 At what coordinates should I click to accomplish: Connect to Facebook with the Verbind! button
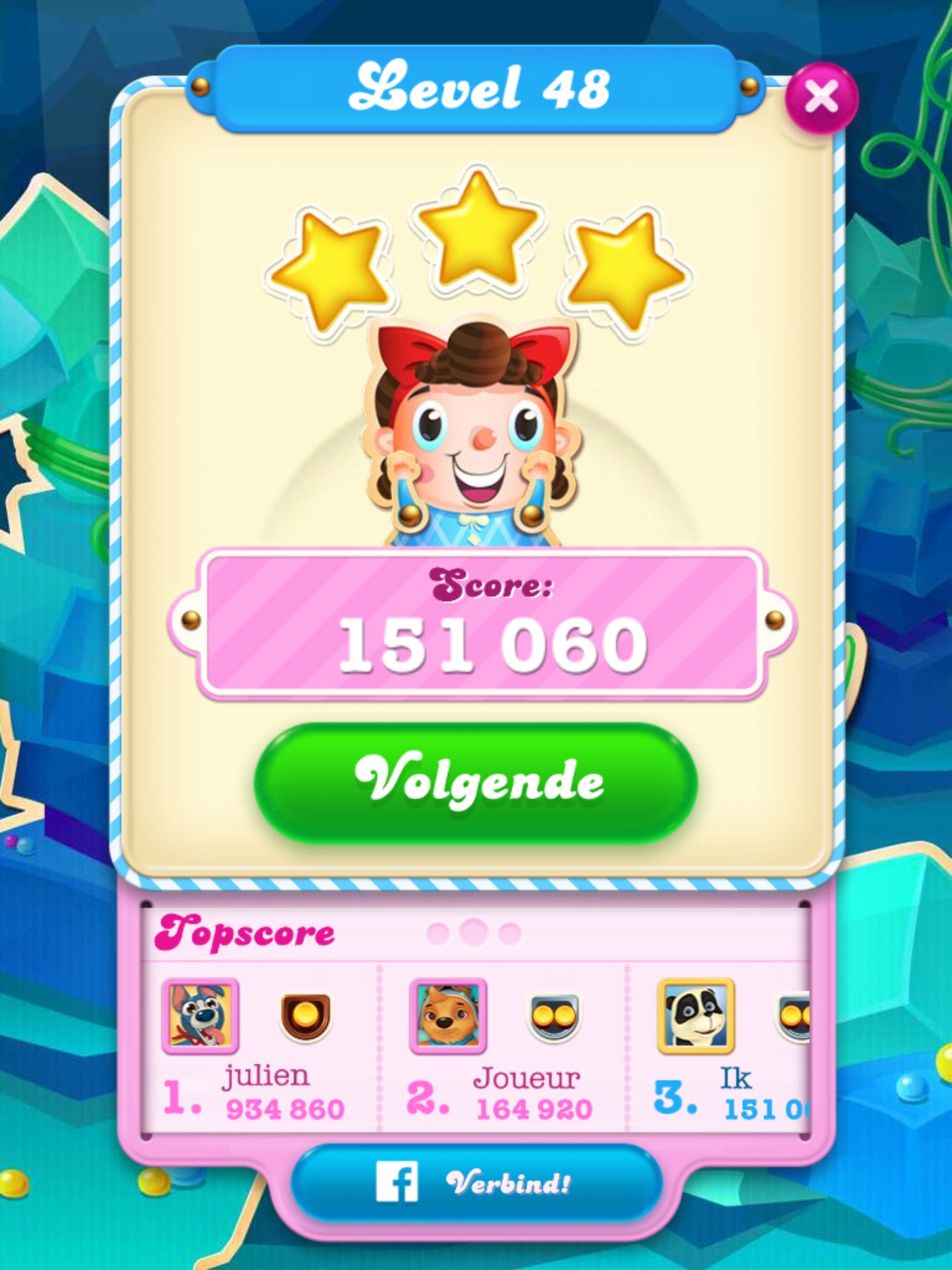pos(476,1183)
